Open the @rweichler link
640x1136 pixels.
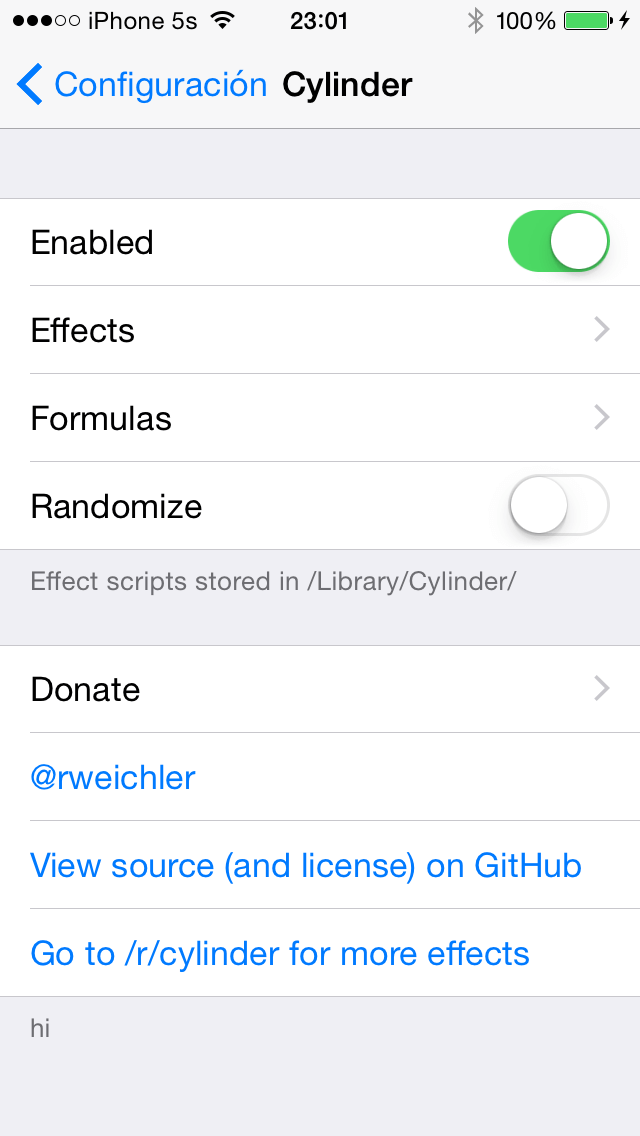pos(113,777)
